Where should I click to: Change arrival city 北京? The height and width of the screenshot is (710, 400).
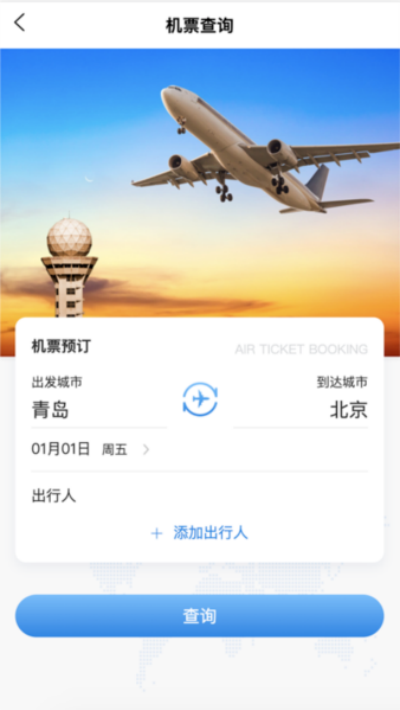(348, 410)
